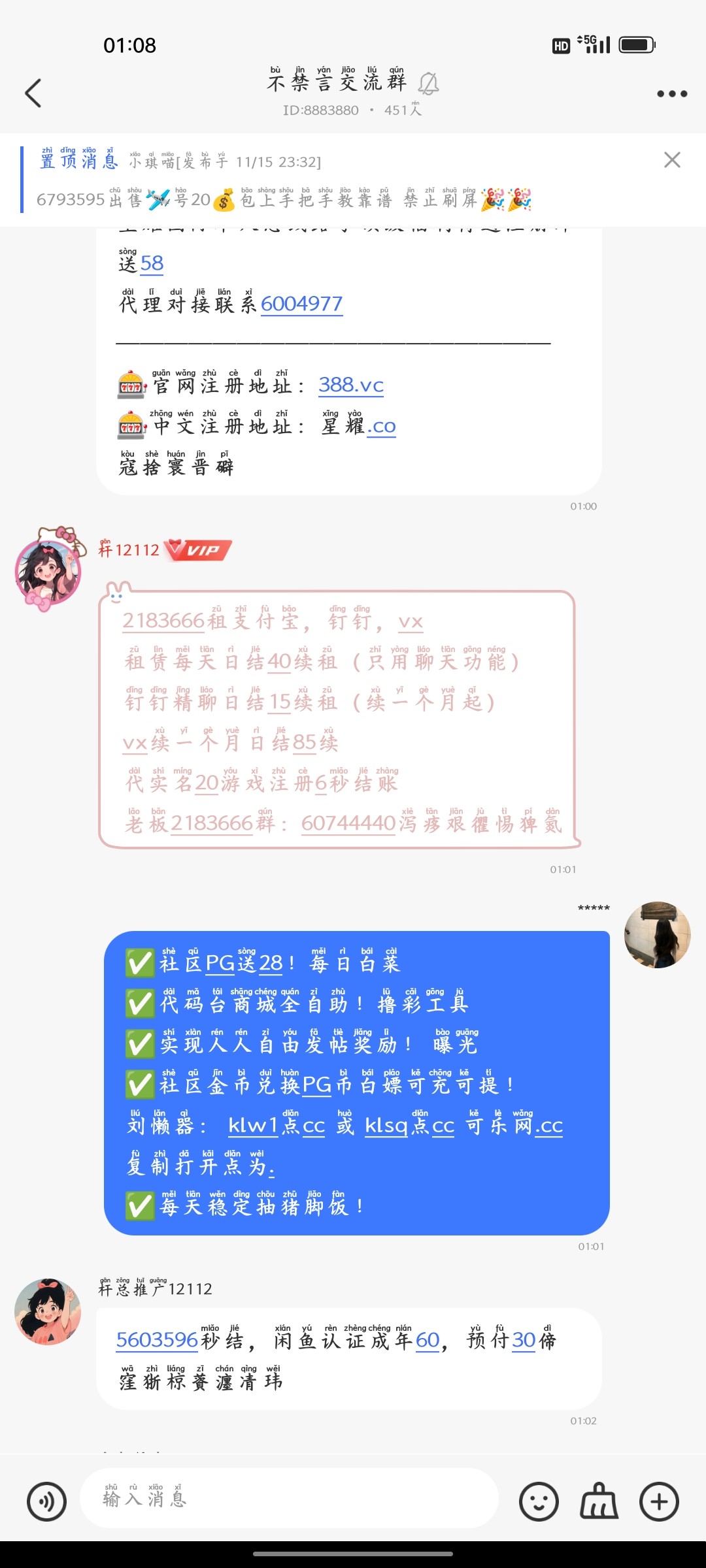706x1568 pixels.
Task: Tap 杆12112's Hello Kitty avatar
Action: click(48, 570)
